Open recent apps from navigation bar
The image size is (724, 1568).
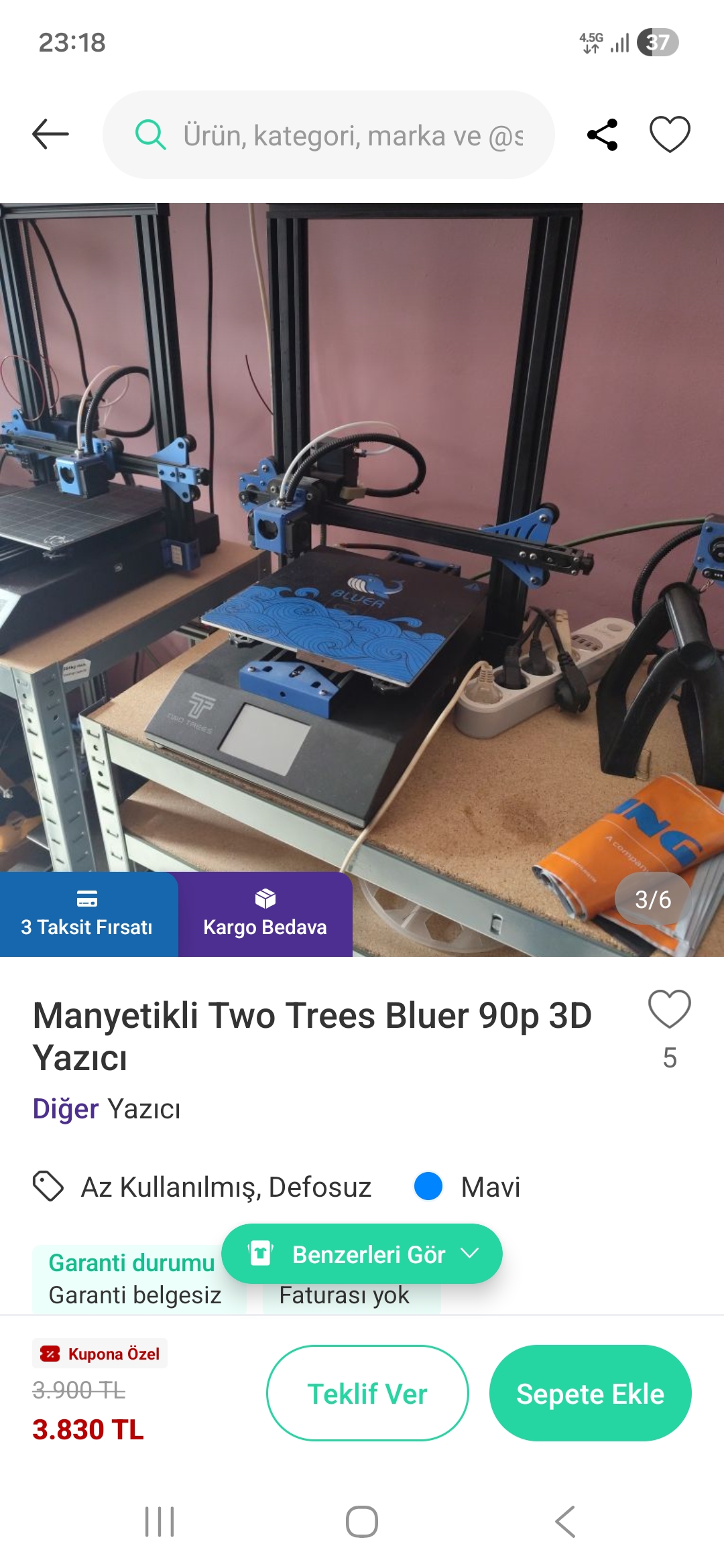pyautogui.click(x=160, y=1521)
